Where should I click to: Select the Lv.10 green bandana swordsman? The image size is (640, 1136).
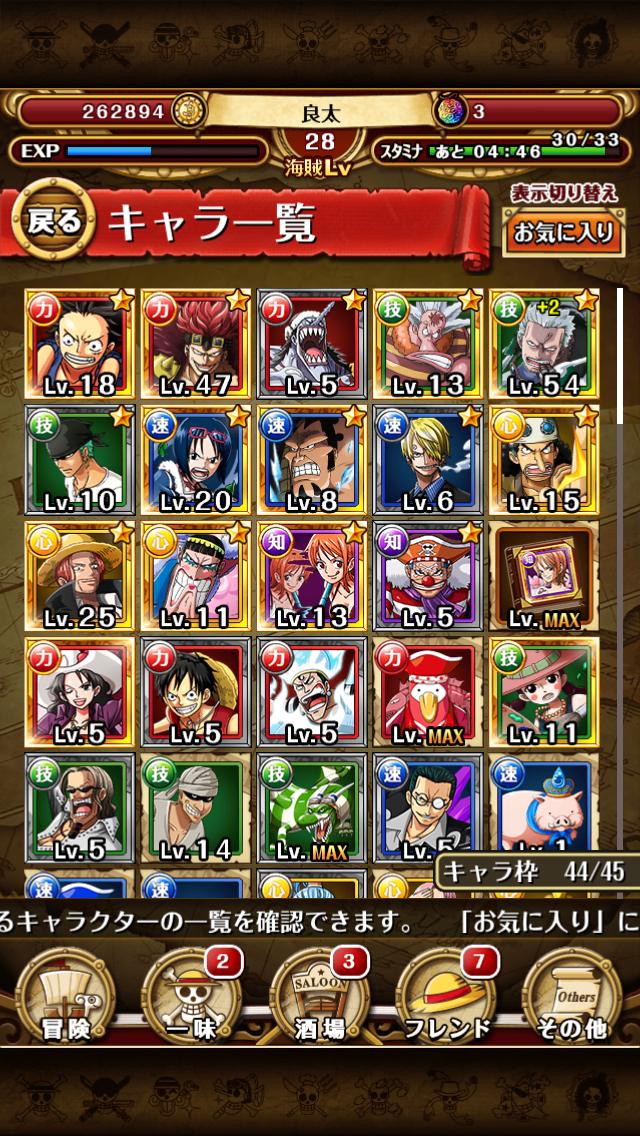point(80,460)
